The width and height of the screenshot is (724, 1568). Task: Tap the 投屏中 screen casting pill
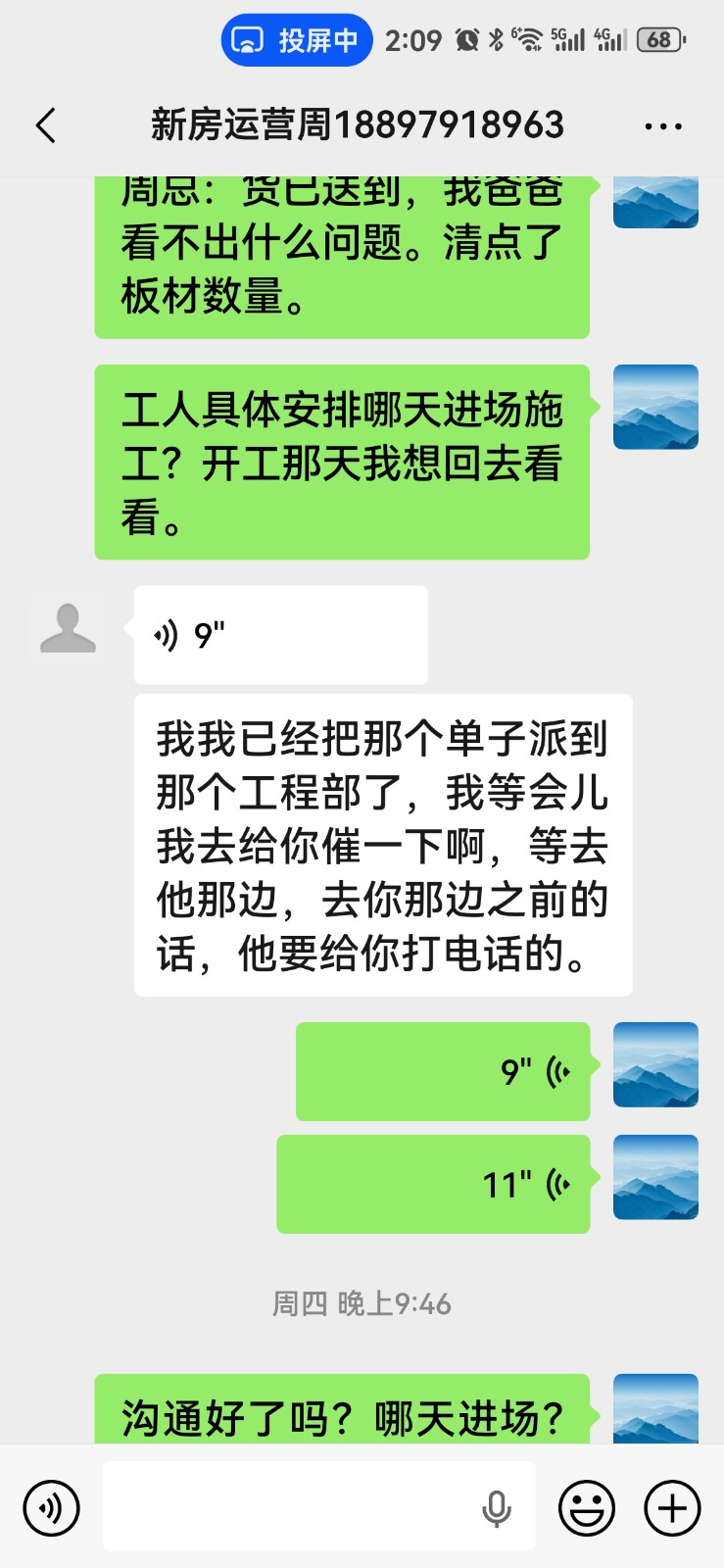[x=297, y=40]
